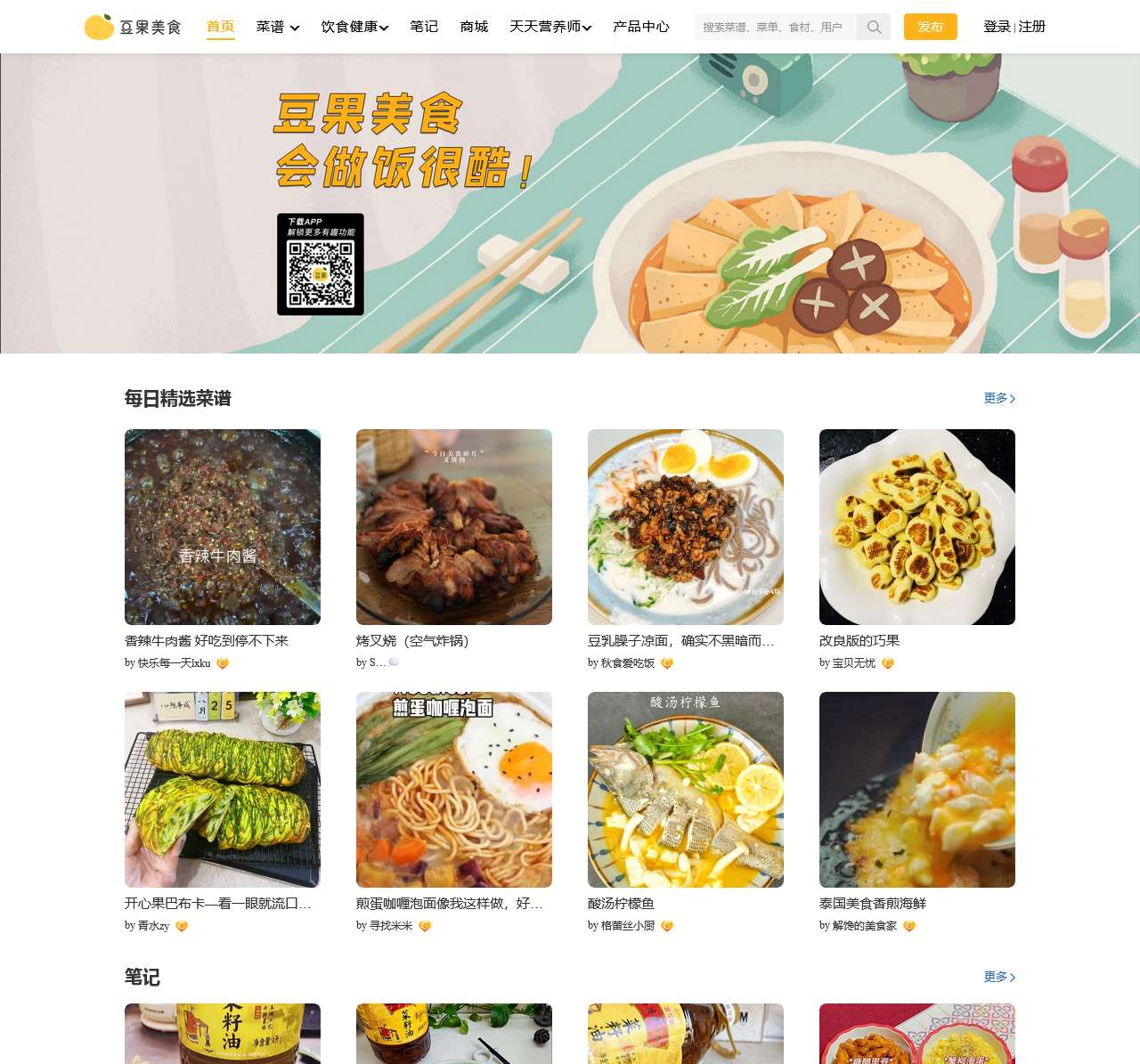Image resolution: width=1140 pixels, height=1064 pixels.
Task: Open 产品中心 from top navigation
Action: (640, 27)
